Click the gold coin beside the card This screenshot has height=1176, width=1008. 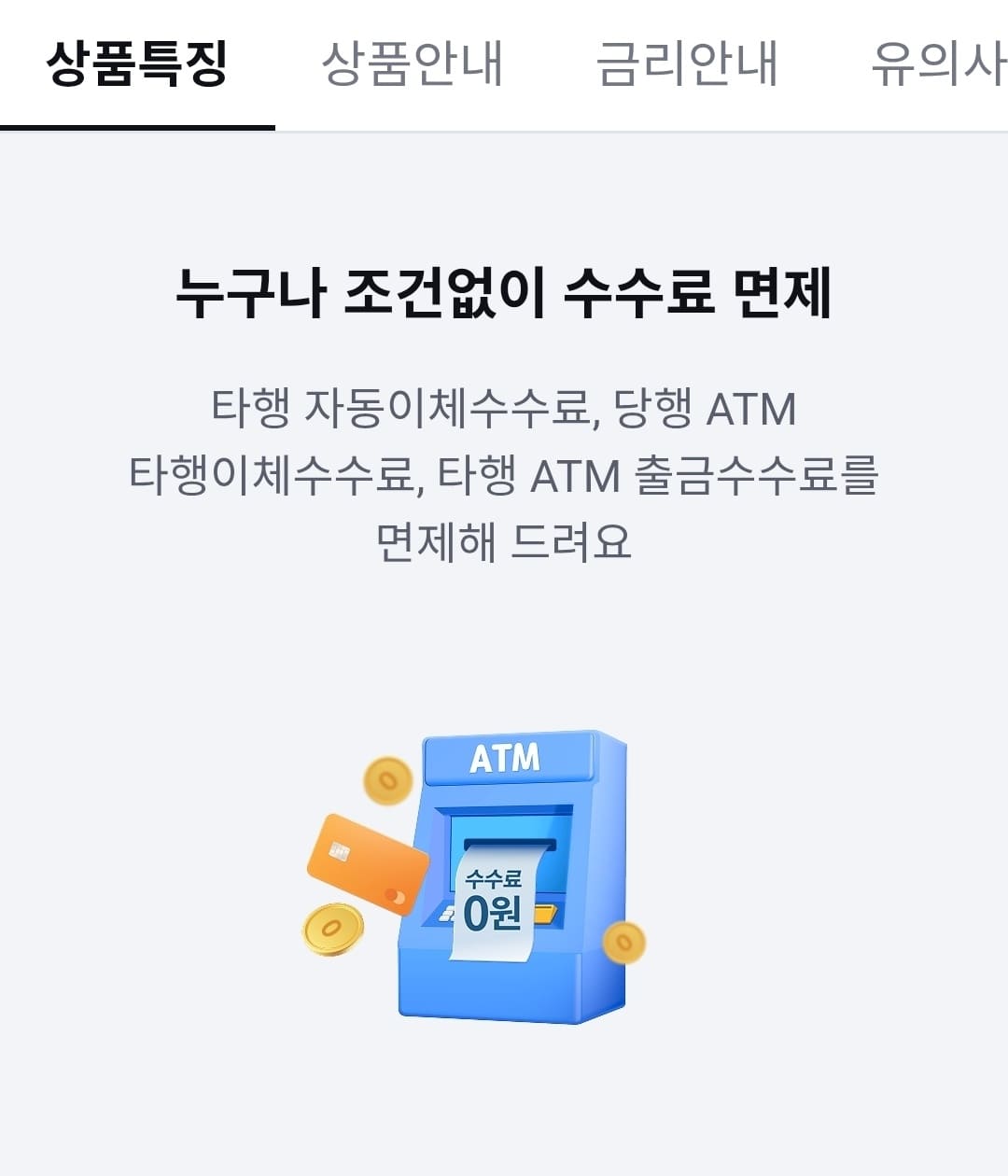tap(333, 929)
